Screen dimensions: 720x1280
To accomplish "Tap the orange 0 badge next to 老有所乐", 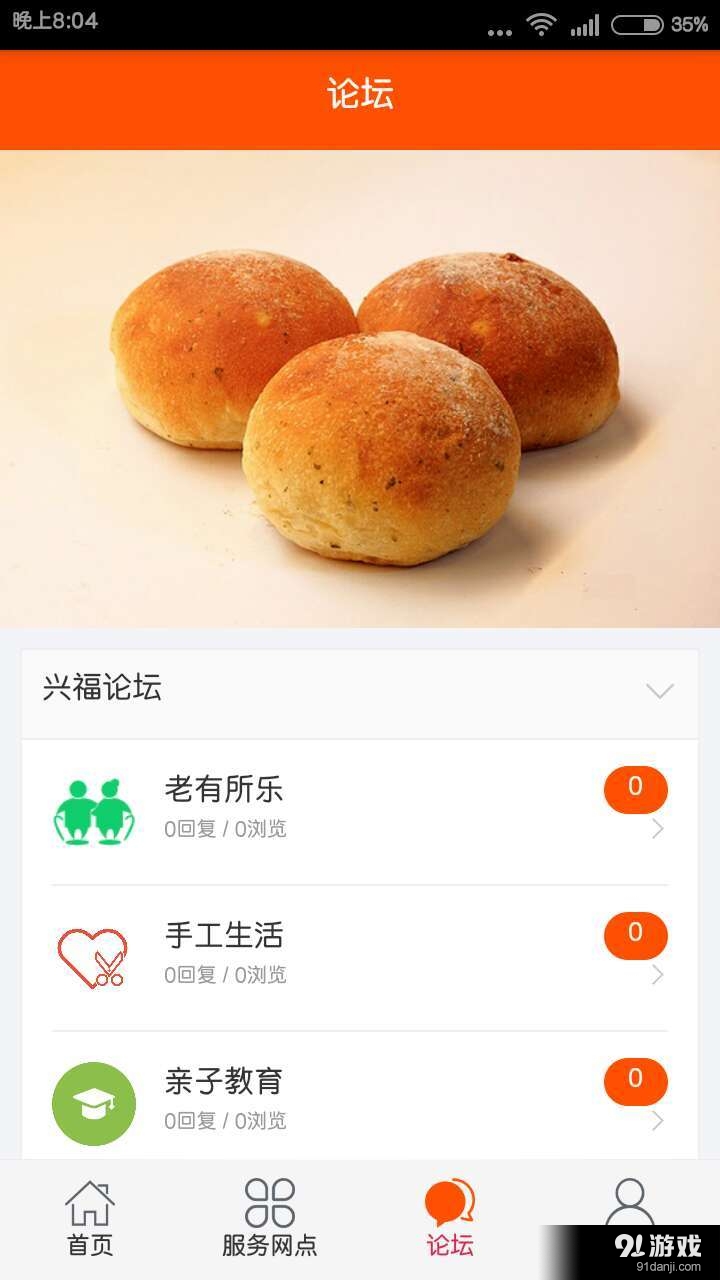I will tap(635, 789).
